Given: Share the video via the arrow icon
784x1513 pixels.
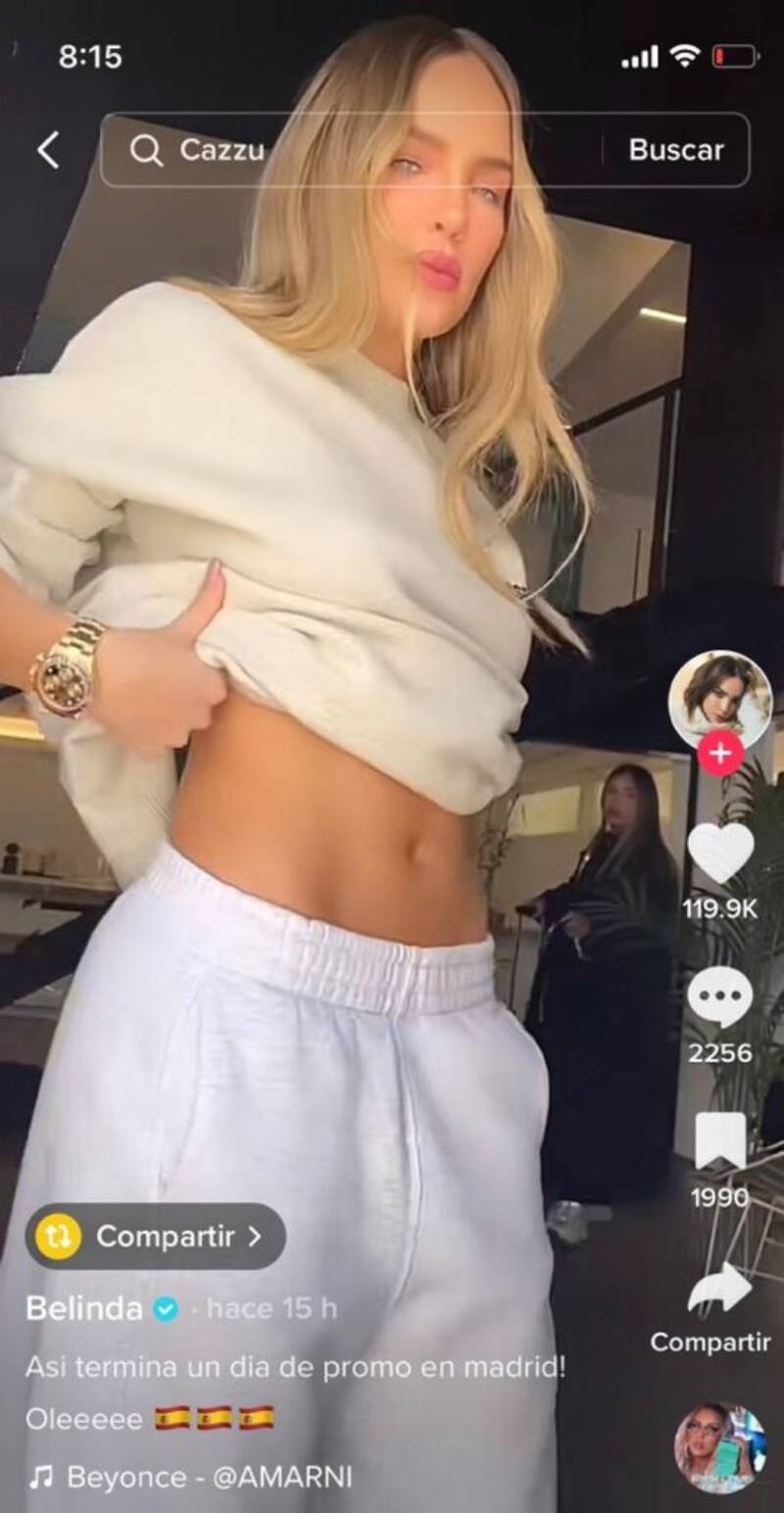Looking at the screenshot, I should point(720,1288).
